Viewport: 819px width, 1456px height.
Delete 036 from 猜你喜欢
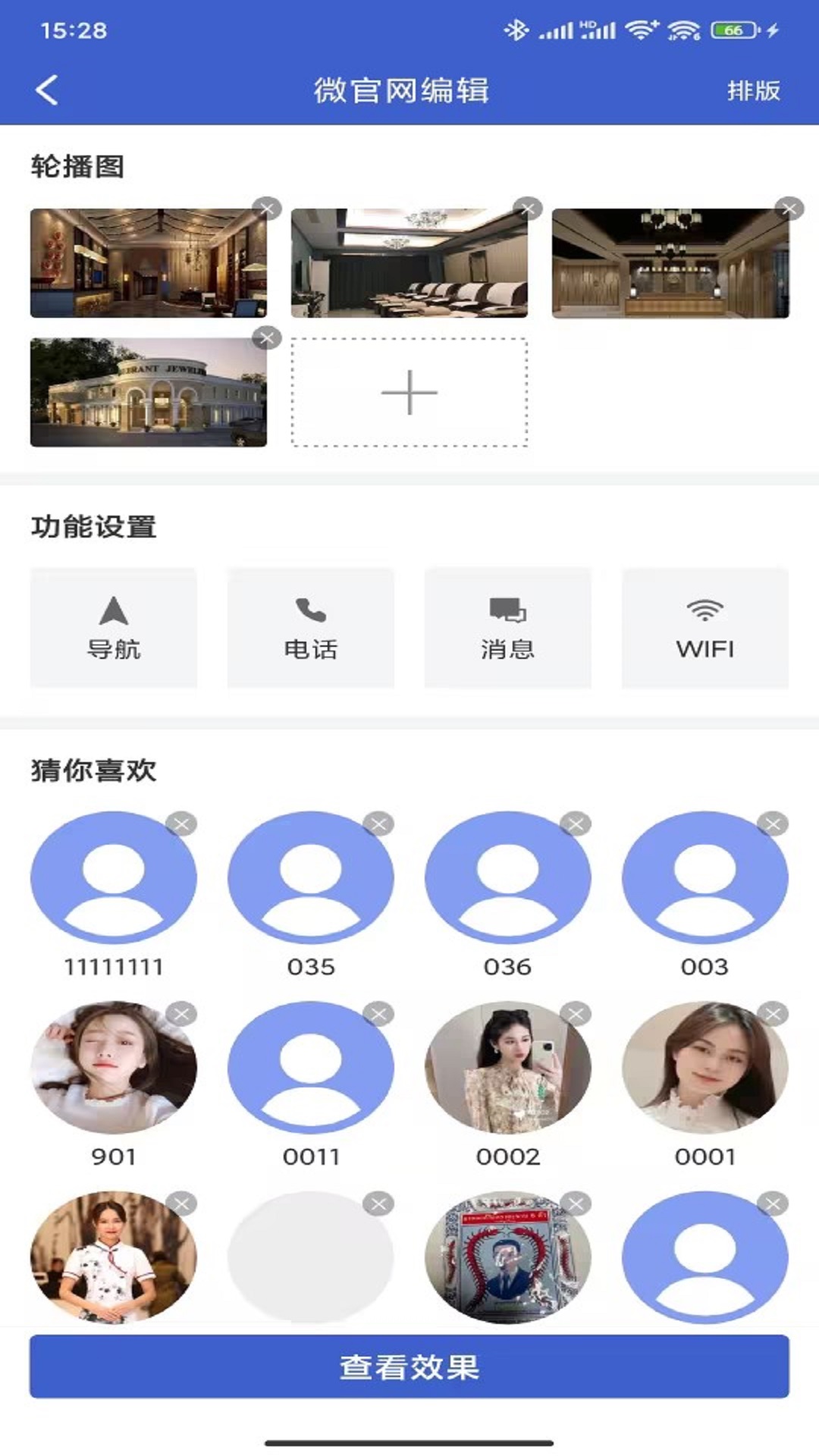pos(576,824)
